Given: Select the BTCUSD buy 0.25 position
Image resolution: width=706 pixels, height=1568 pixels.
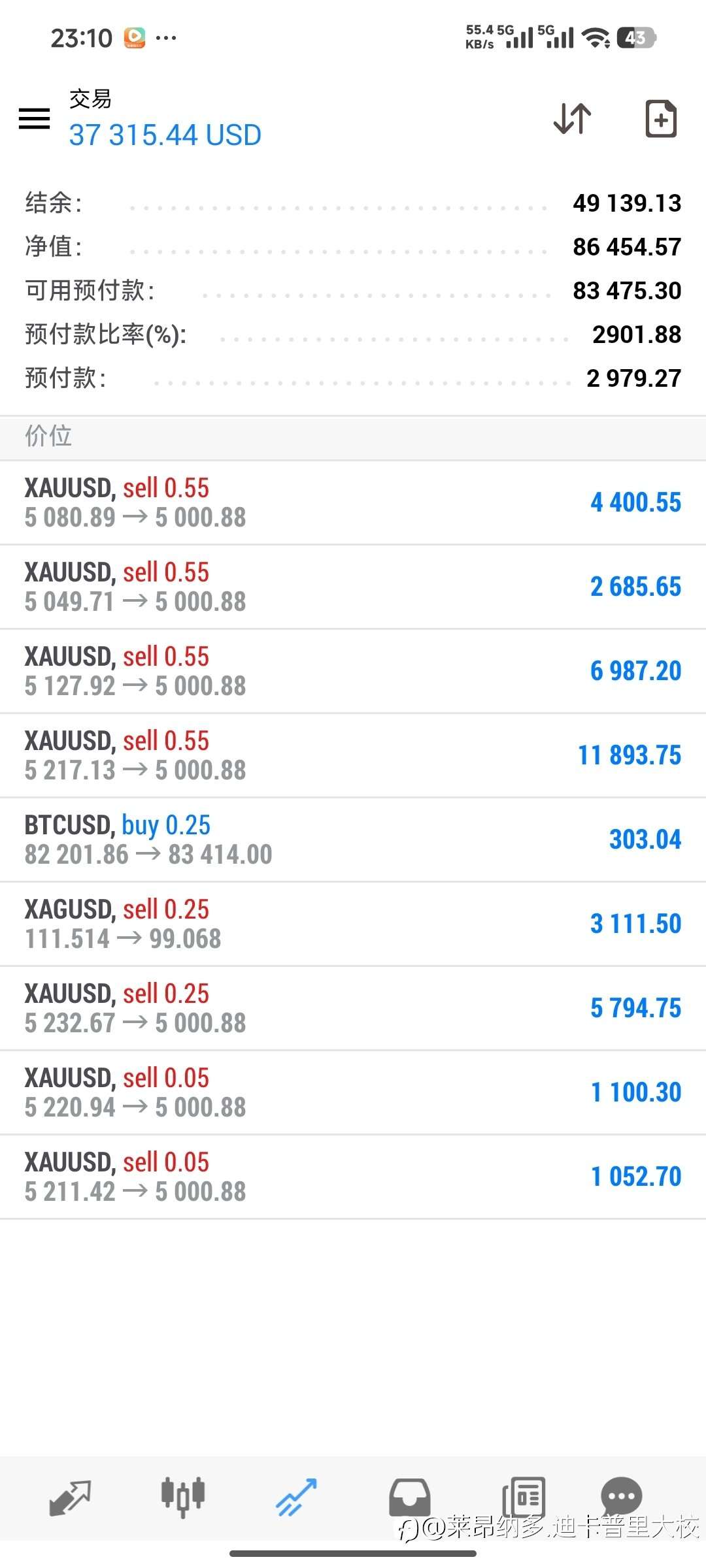Looking at the screenshot, I should tap(353, 838).
